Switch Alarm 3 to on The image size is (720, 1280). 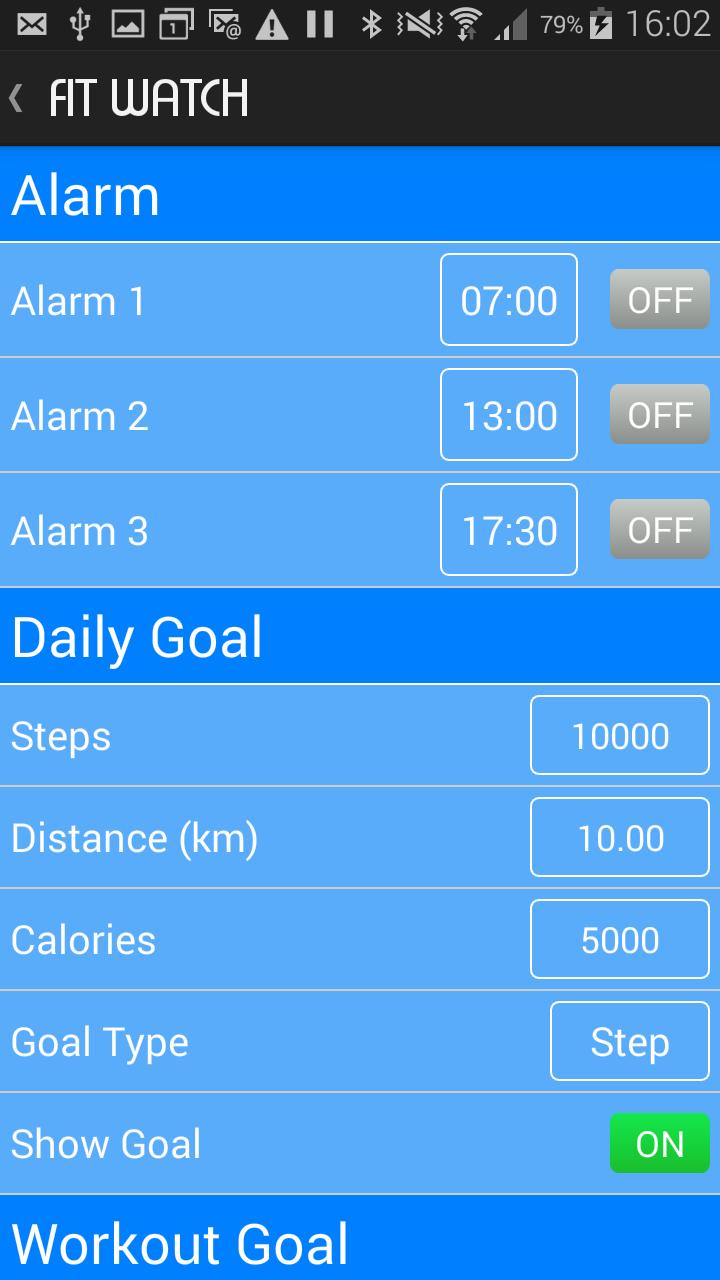[659, 529]
